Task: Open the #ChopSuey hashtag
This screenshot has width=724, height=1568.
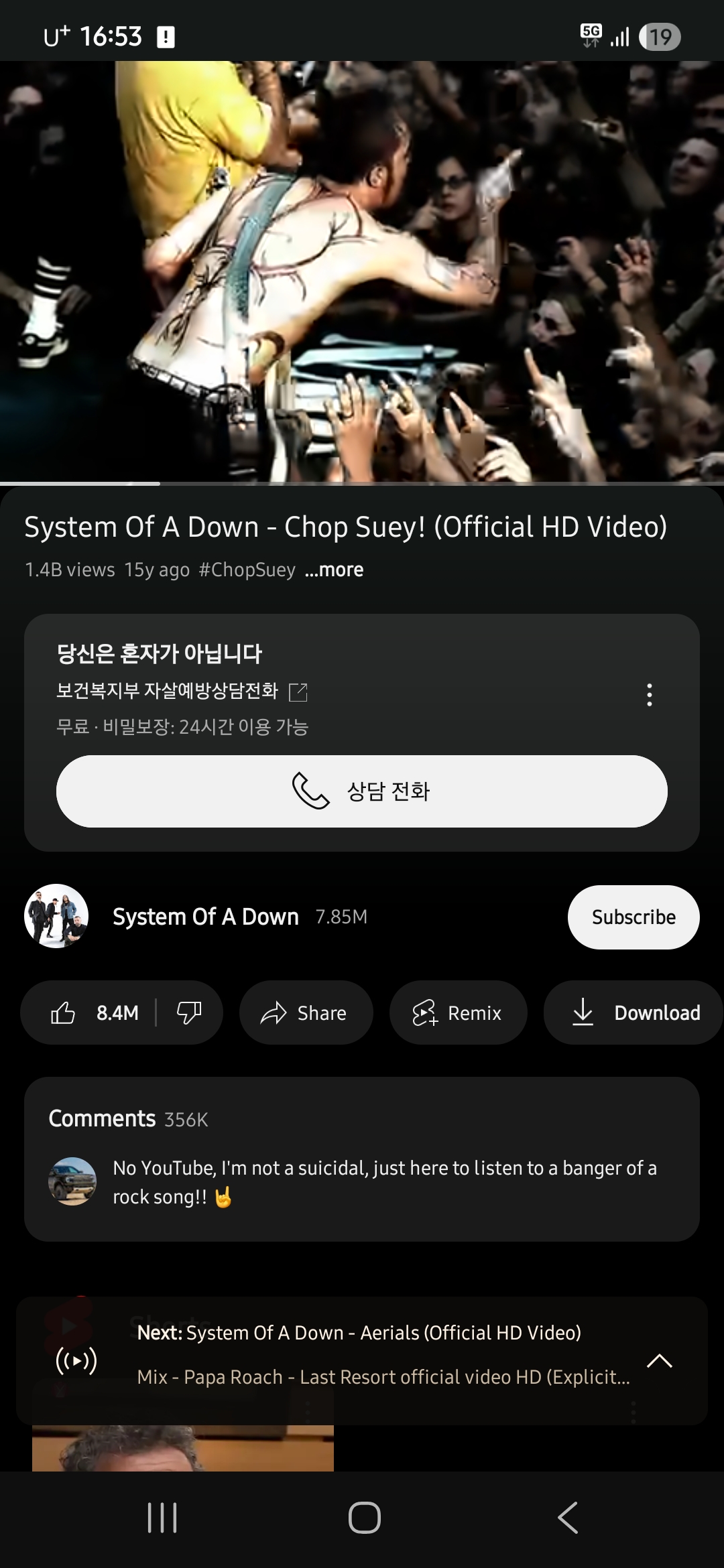Action: [x=247, y=570]
